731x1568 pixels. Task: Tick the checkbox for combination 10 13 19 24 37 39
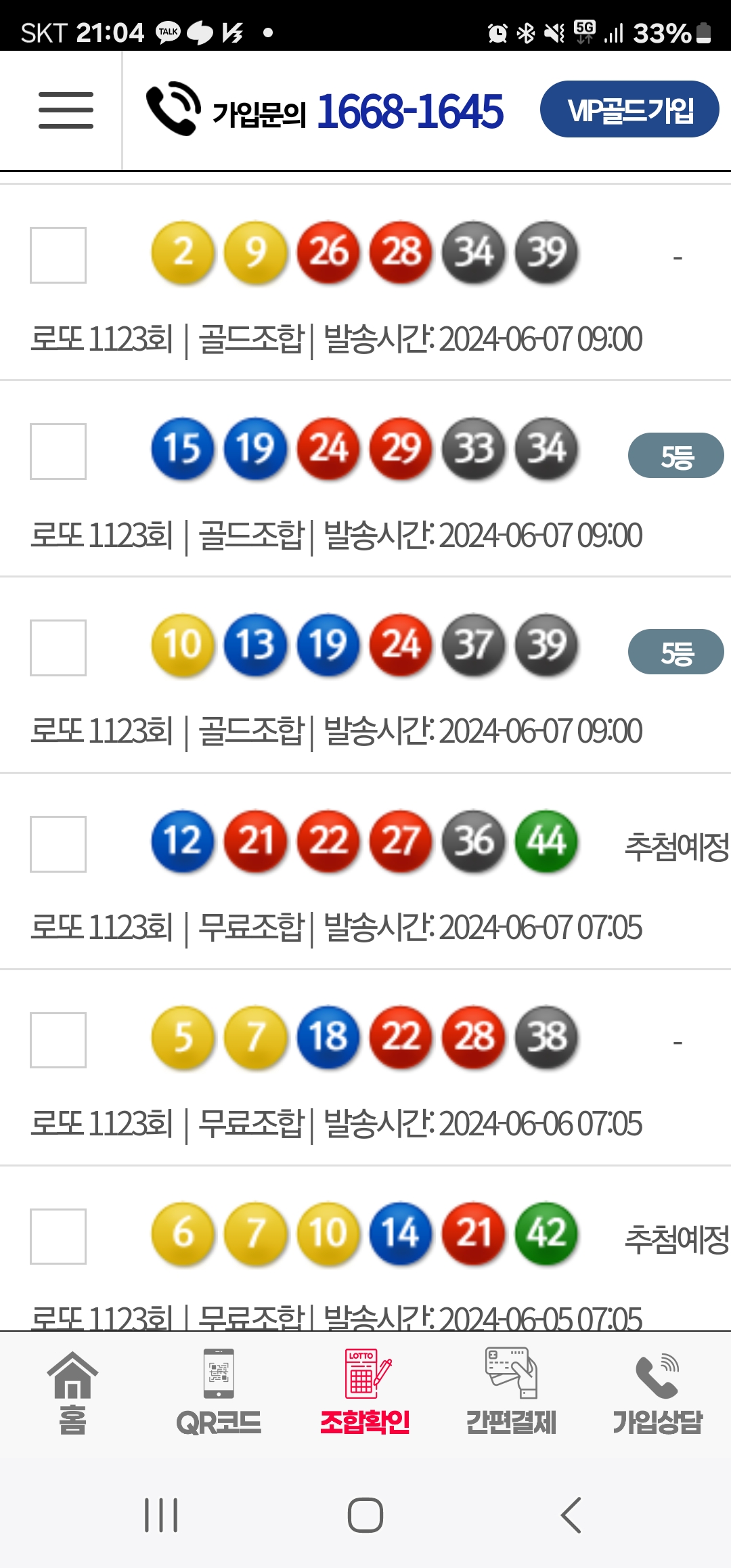pyautogui.click(x=58, y=648)
